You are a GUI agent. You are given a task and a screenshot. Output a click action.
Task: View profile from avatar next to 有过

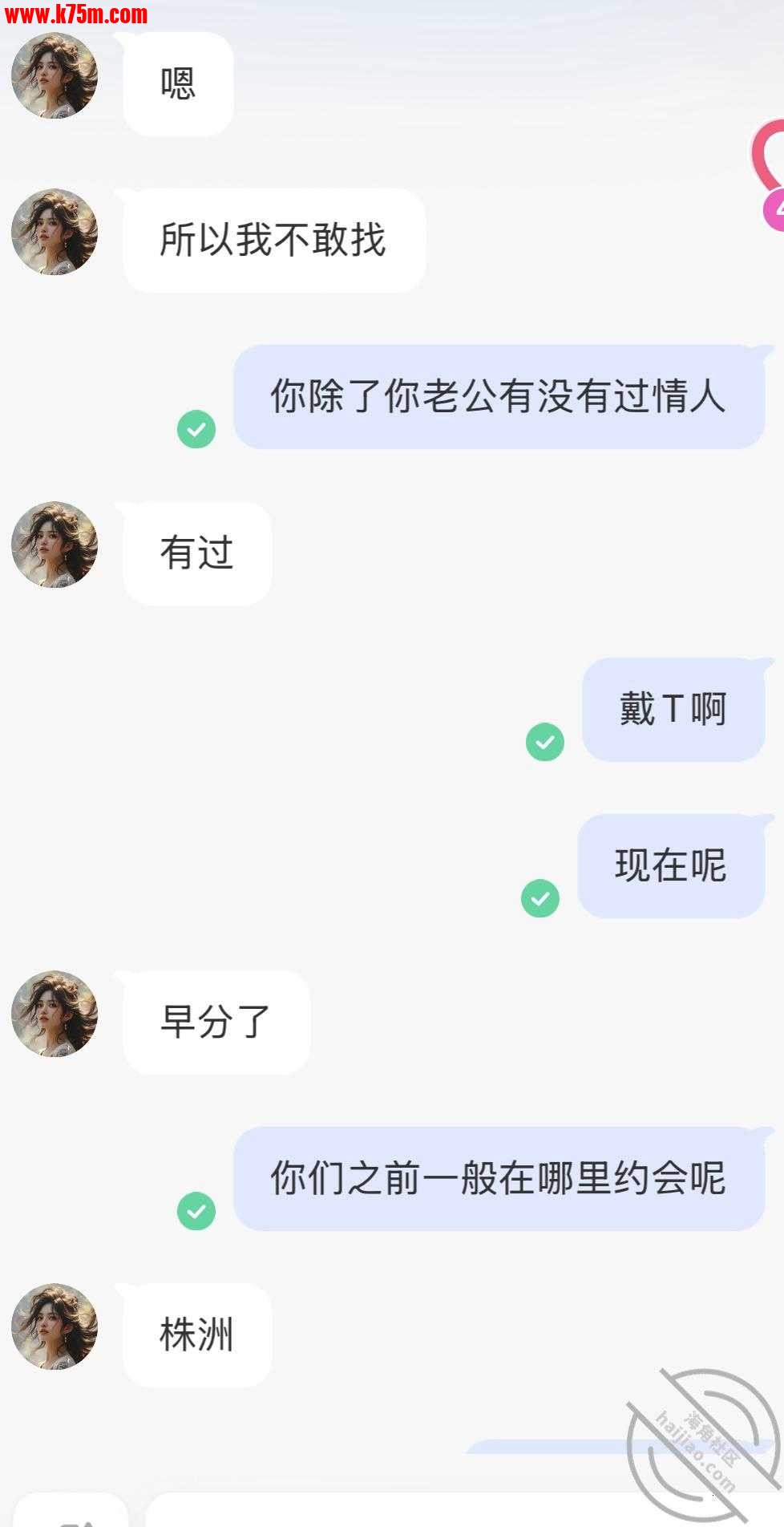(55, 545)
